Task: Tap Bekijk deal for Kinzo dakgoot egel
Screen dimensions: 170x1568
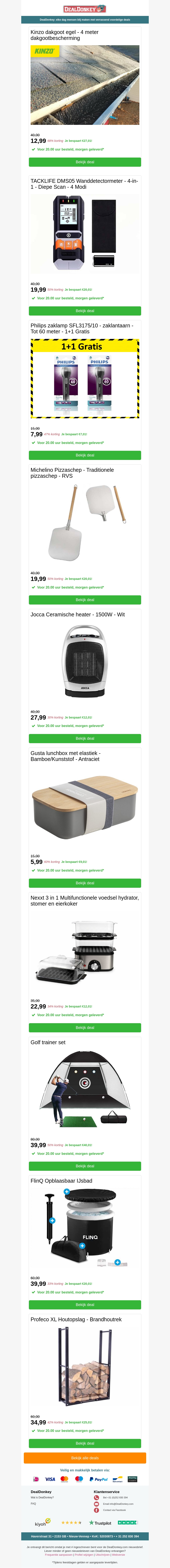Action: click(85, 162)
